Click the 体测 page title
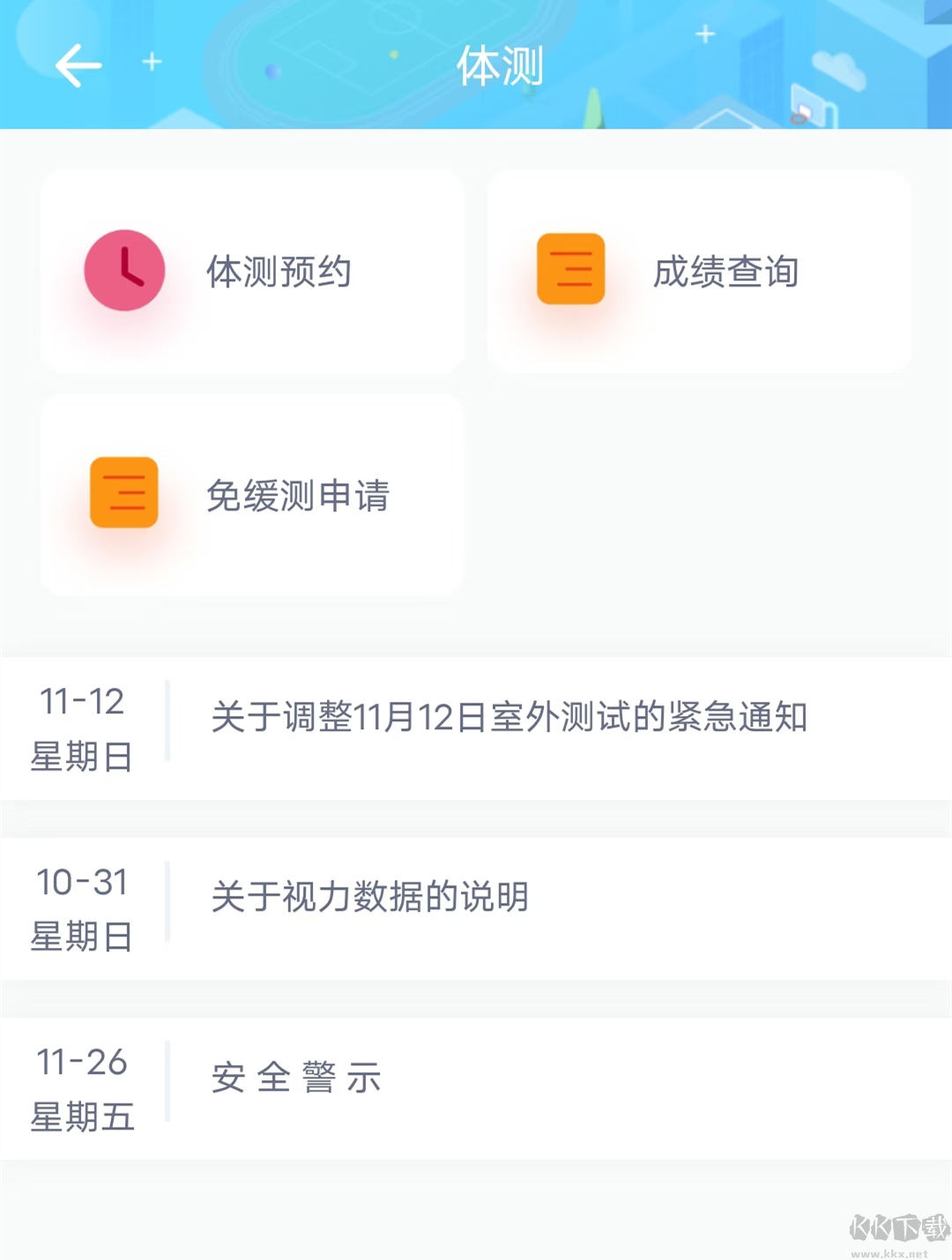This screenshot has height=1260, width=952. 503,64
